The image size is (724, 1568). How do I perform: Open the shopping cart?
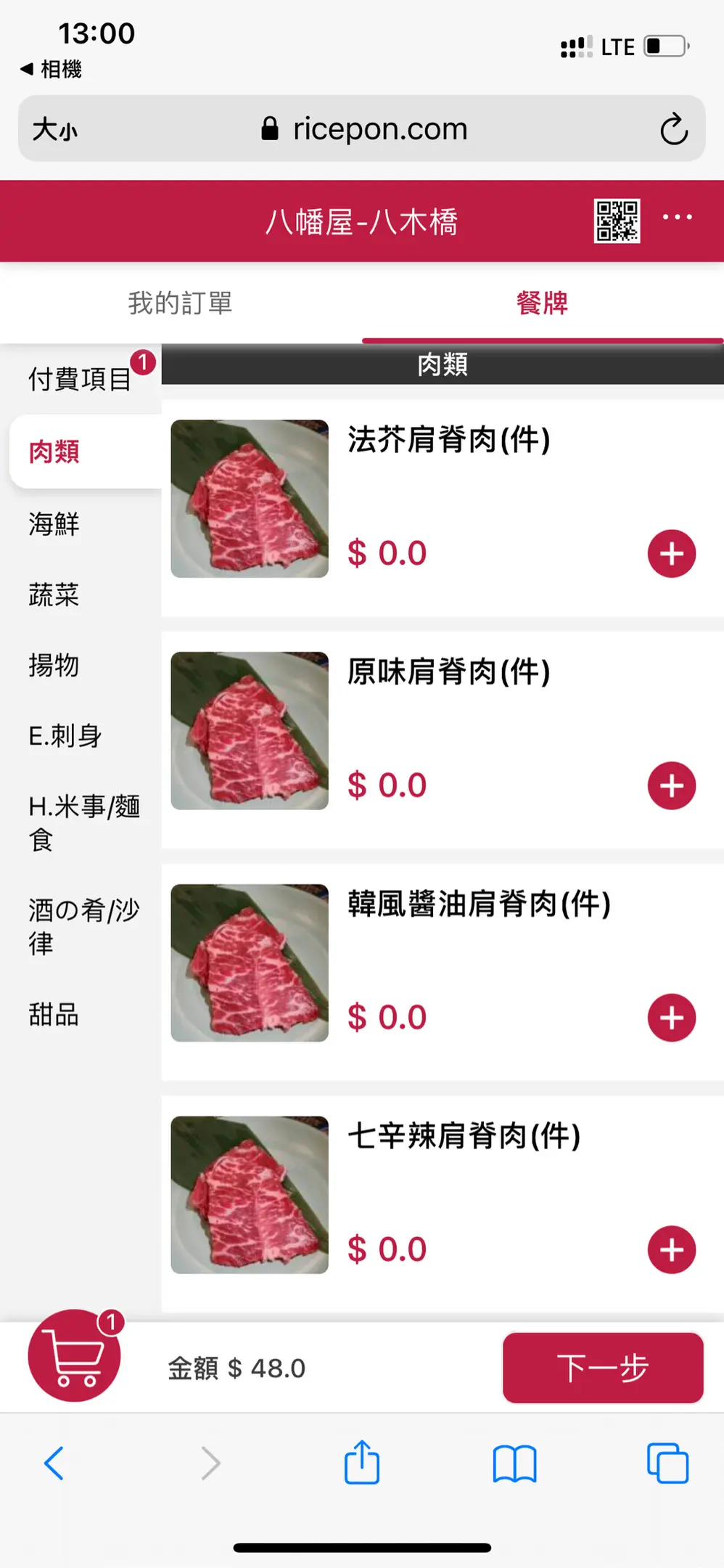tap(75, 1355)
